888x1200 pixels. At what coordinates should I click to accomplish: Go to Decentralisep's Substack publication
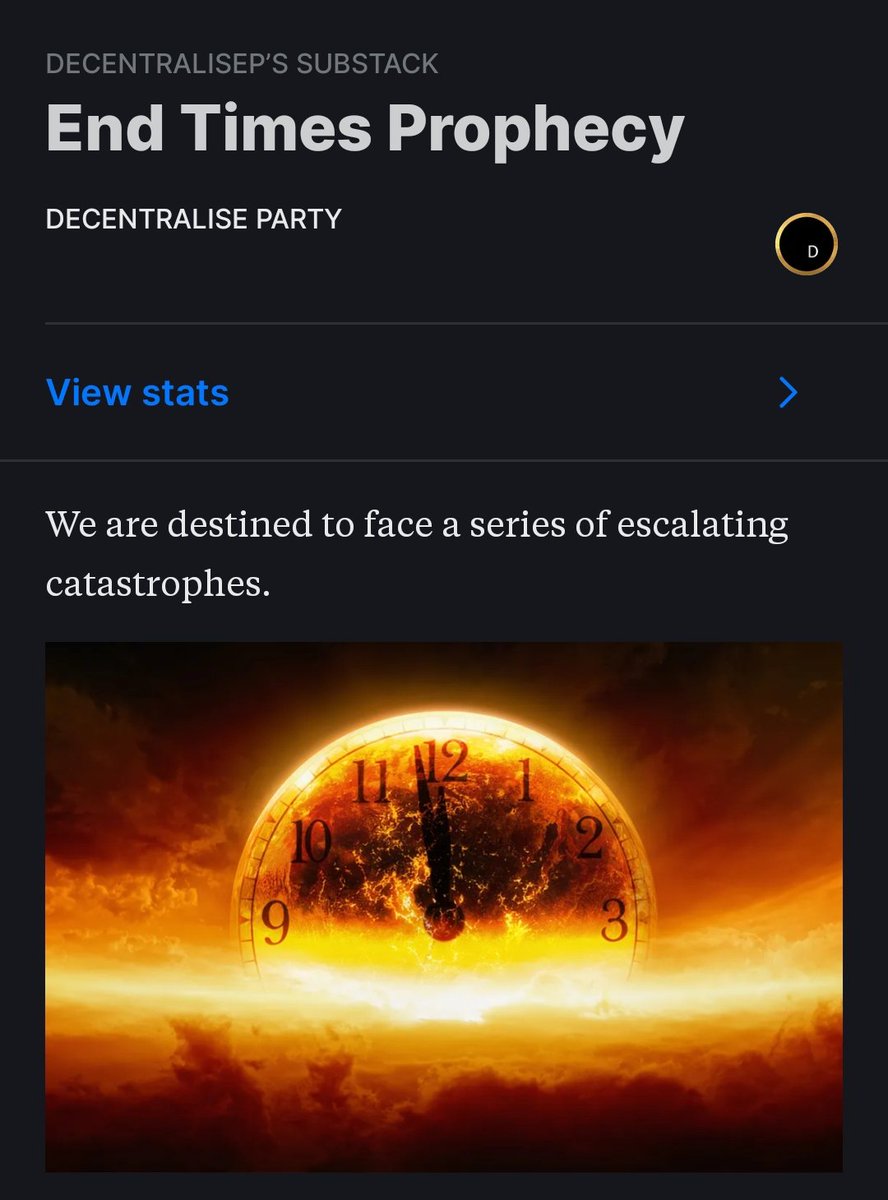coord(242,64)
